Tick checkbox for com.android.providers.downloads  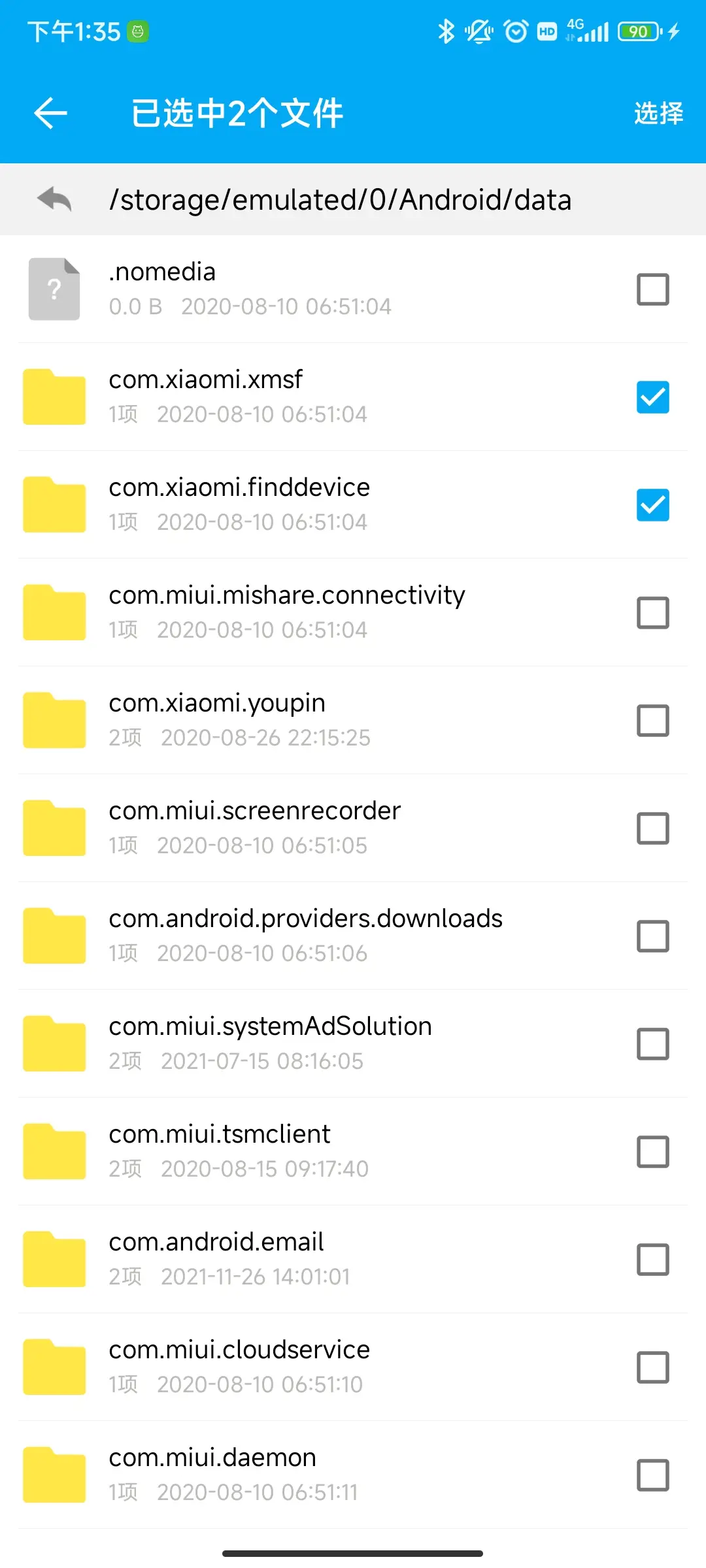pos(652,936)
